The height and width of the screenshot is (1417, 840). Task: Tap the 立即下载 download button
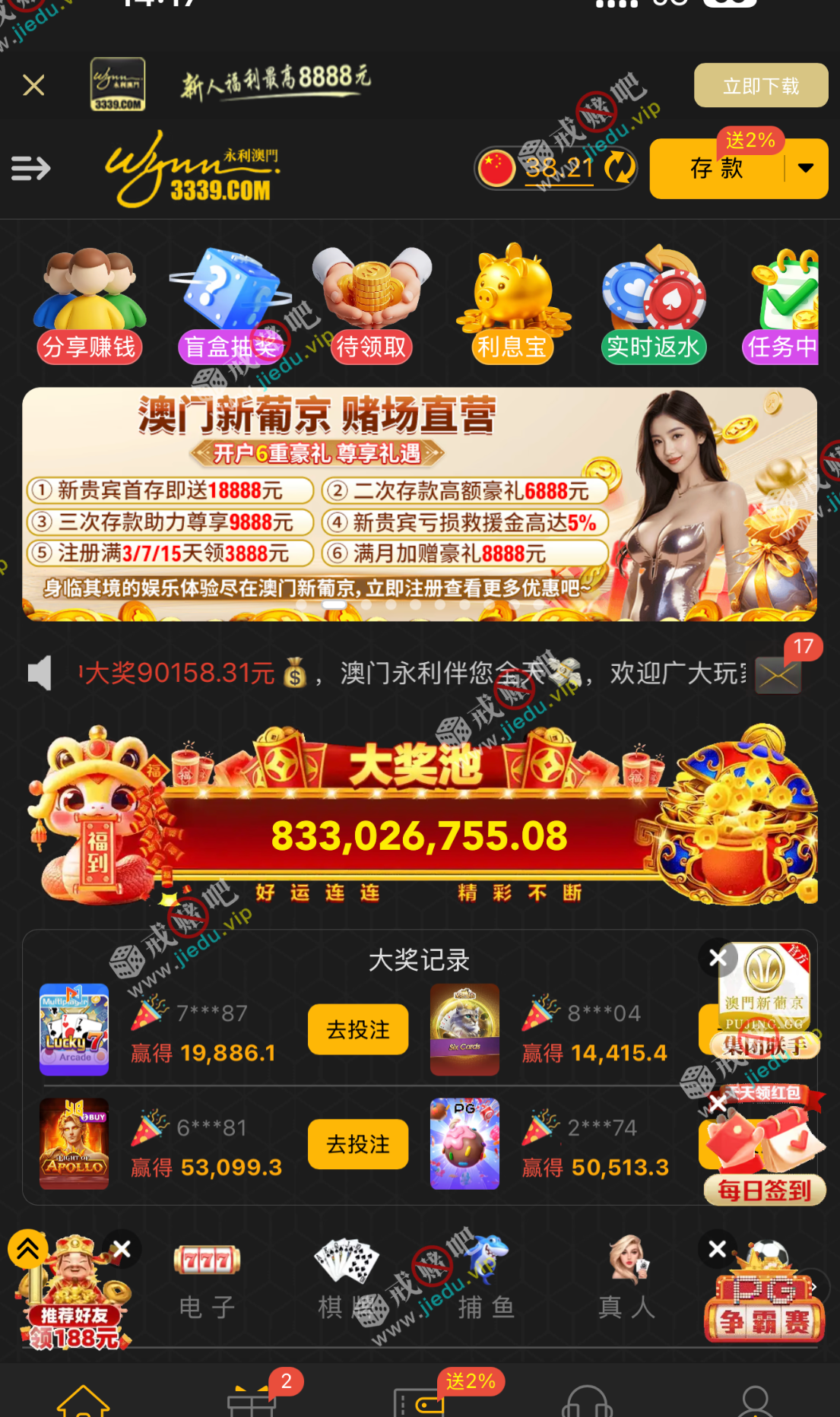760,86
